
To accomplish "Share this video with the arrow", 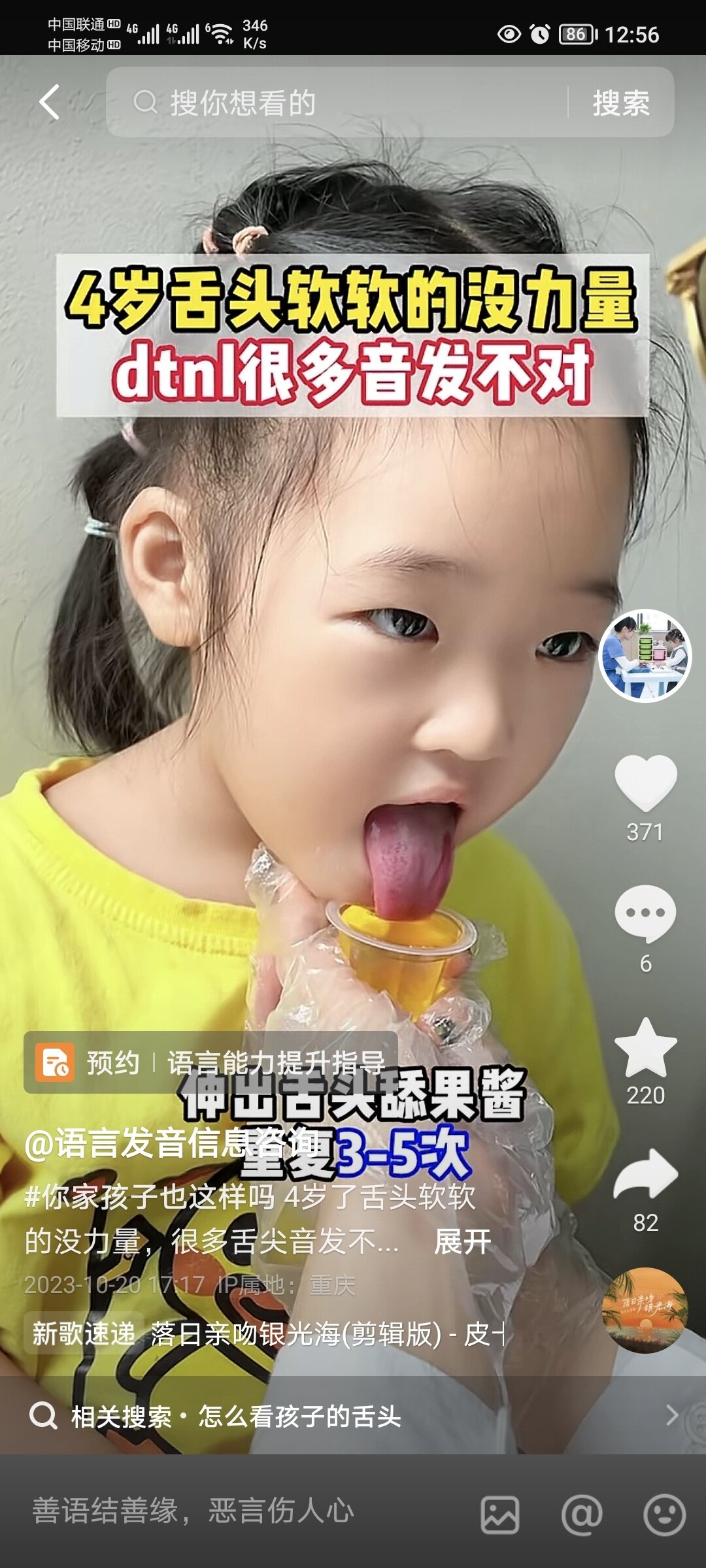I will [645, 1174].
